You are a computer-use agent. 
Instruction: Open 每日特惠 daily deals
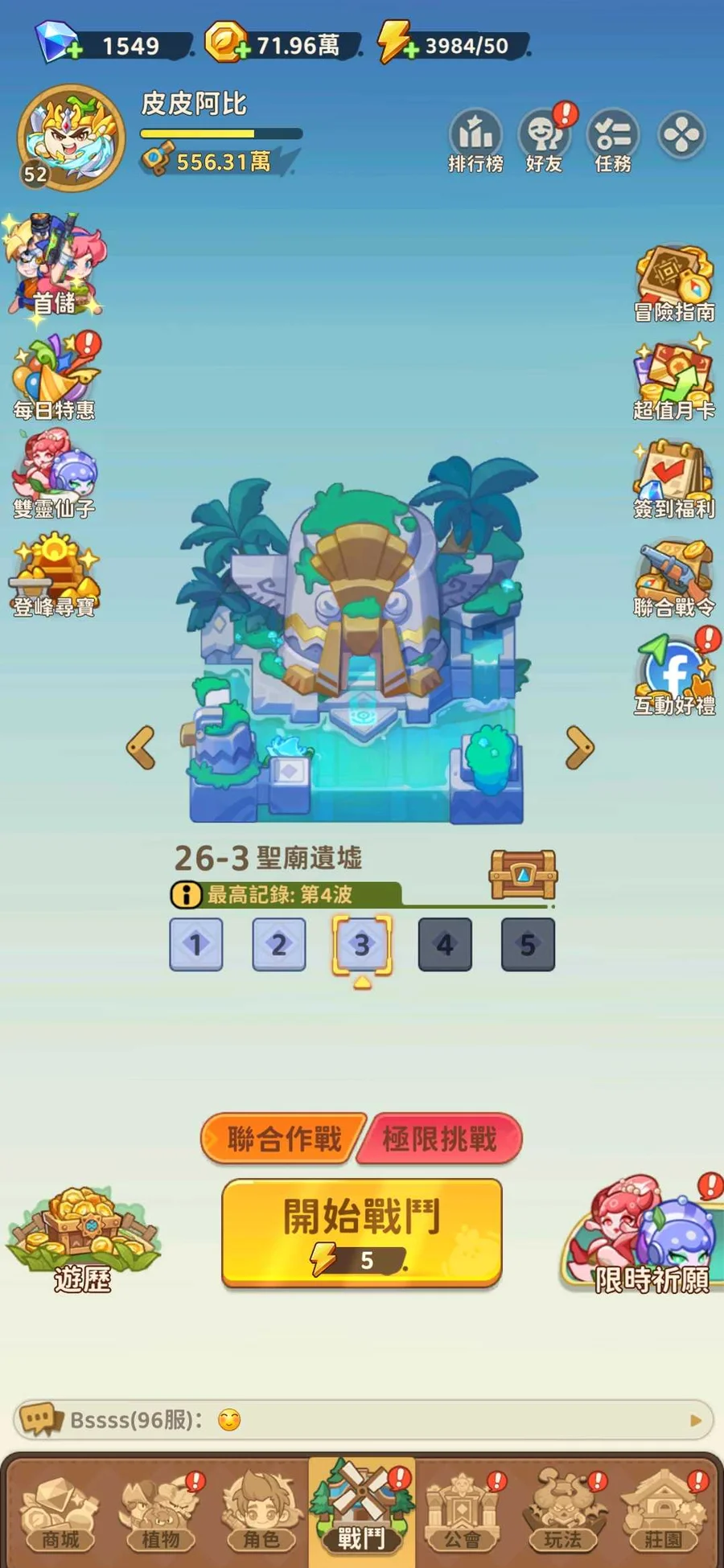[x=54, y=378]
